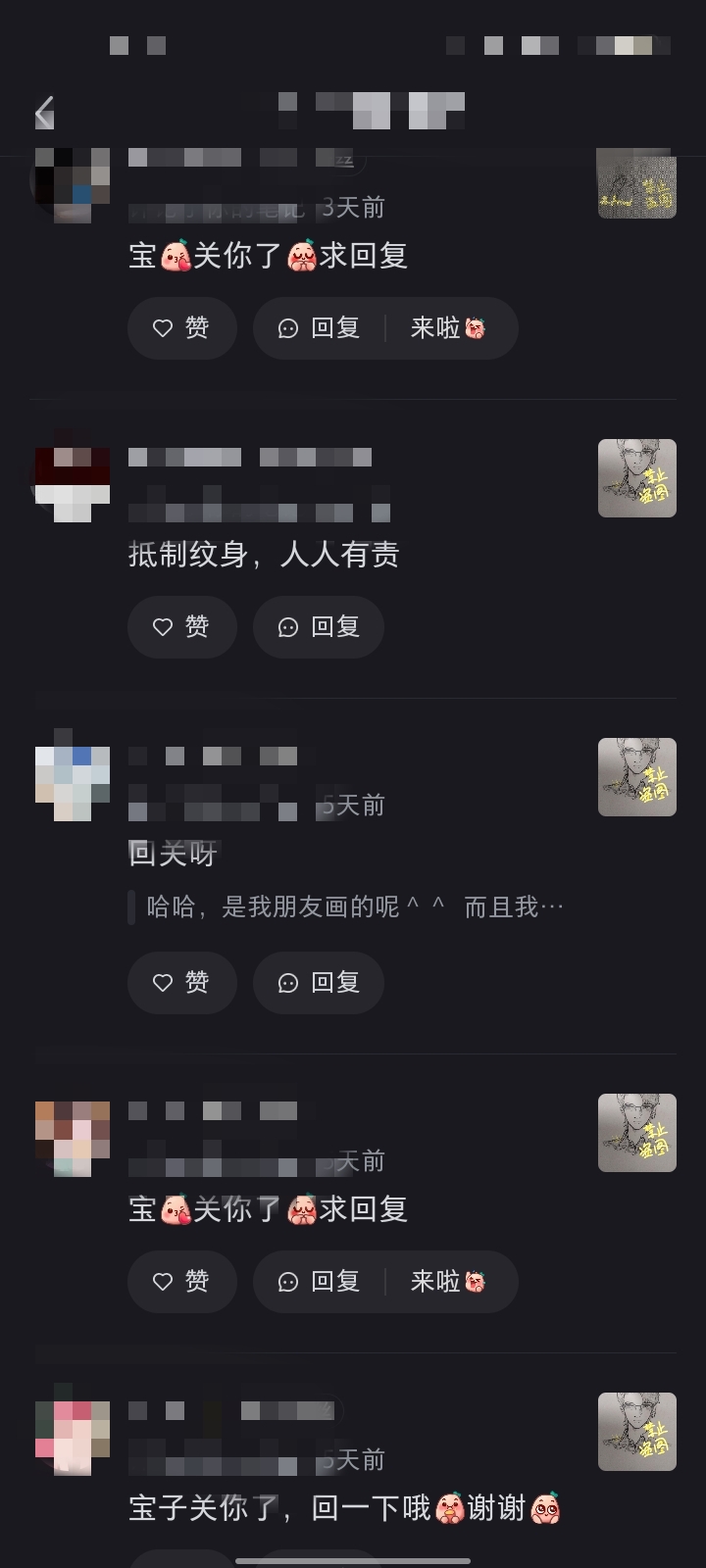The height and width of the screenshot is (1568, 706).
Task: Open avatar of '抵制纹身' commenter
Action: pyautogui.click(x=73, y=477)
